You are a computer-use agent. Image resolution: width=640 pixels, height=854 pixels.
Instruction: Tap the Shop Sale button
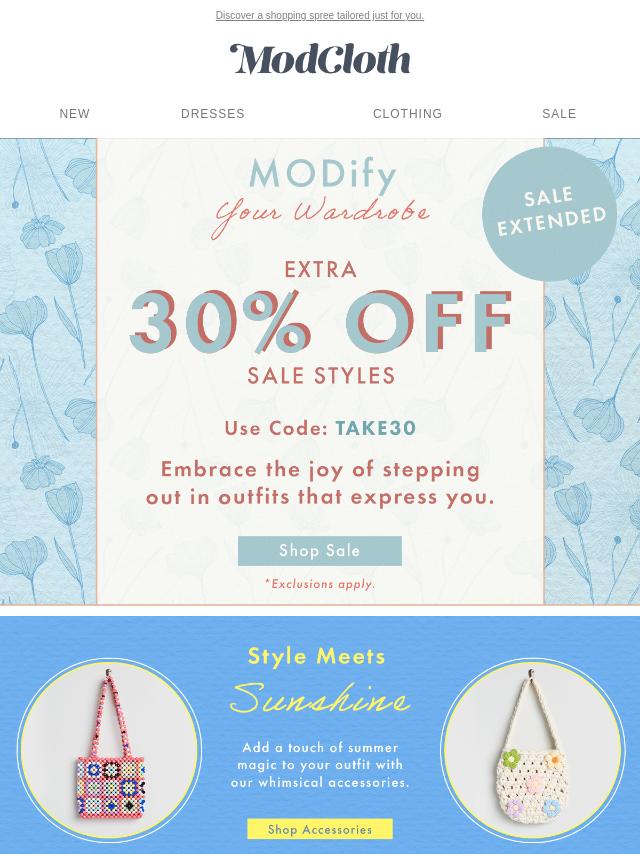coord(320,551)
